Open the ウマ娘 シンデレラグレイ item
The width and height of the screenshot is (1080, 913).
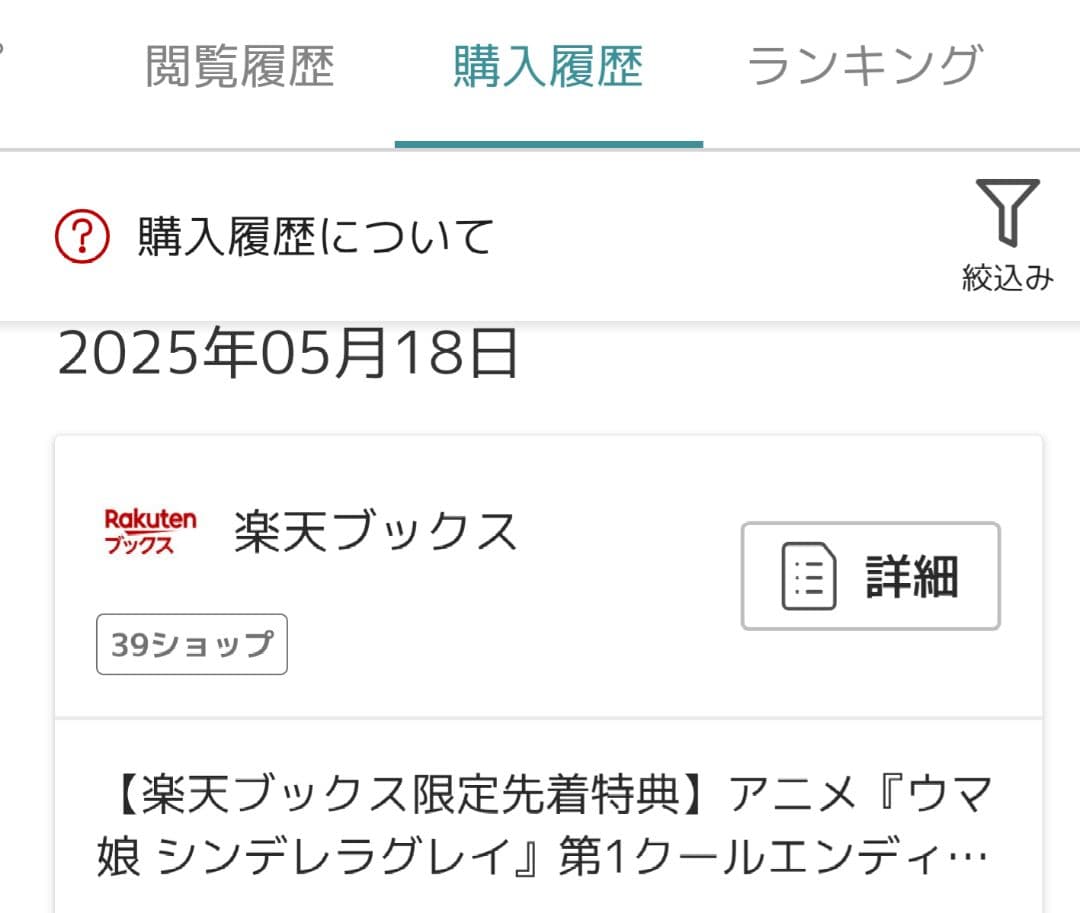pyautogui.click(x=546, y=826)
